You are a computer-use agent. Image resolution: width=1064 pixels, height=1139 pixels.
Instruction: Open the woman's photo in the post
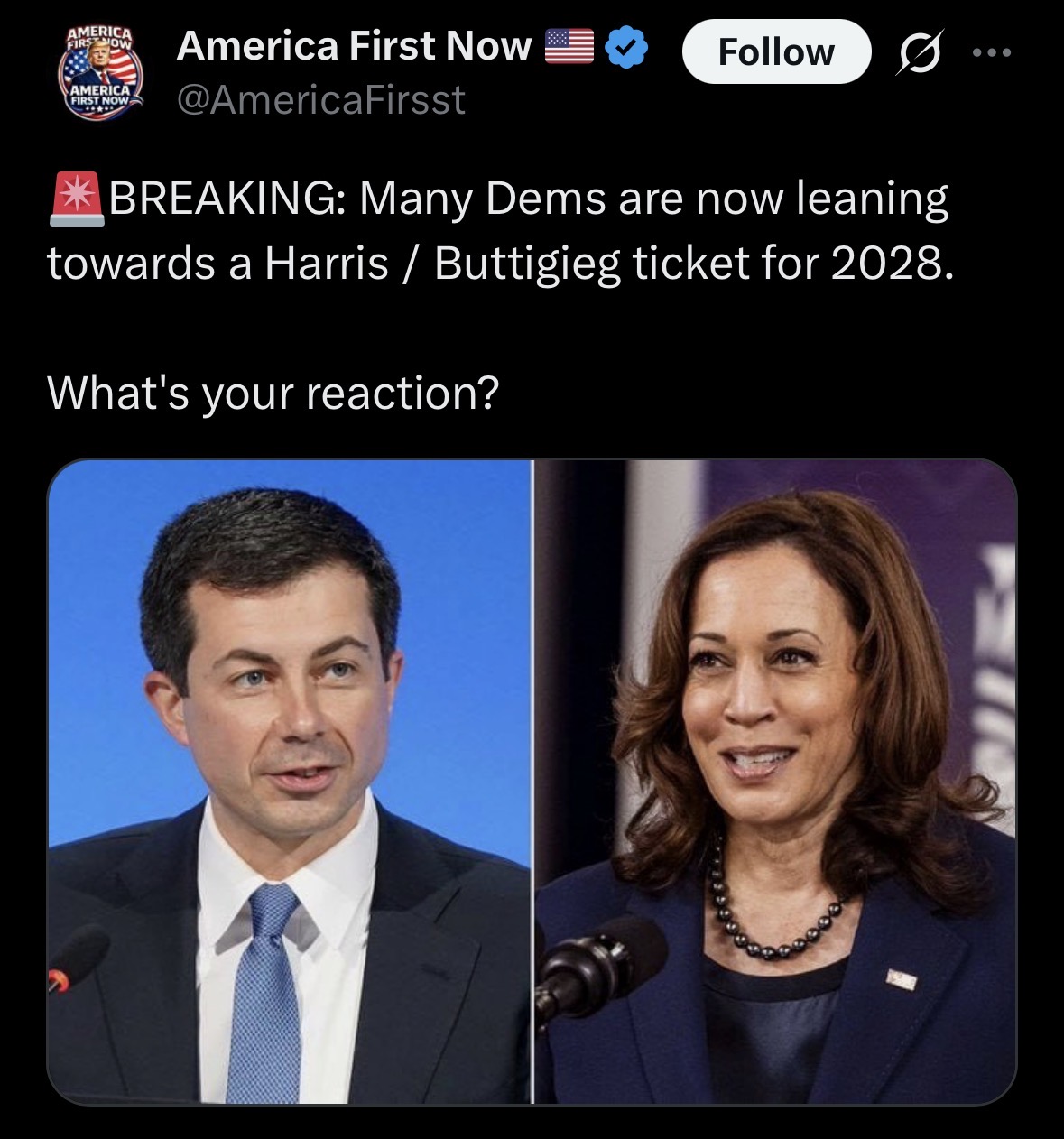click(776, 782)
